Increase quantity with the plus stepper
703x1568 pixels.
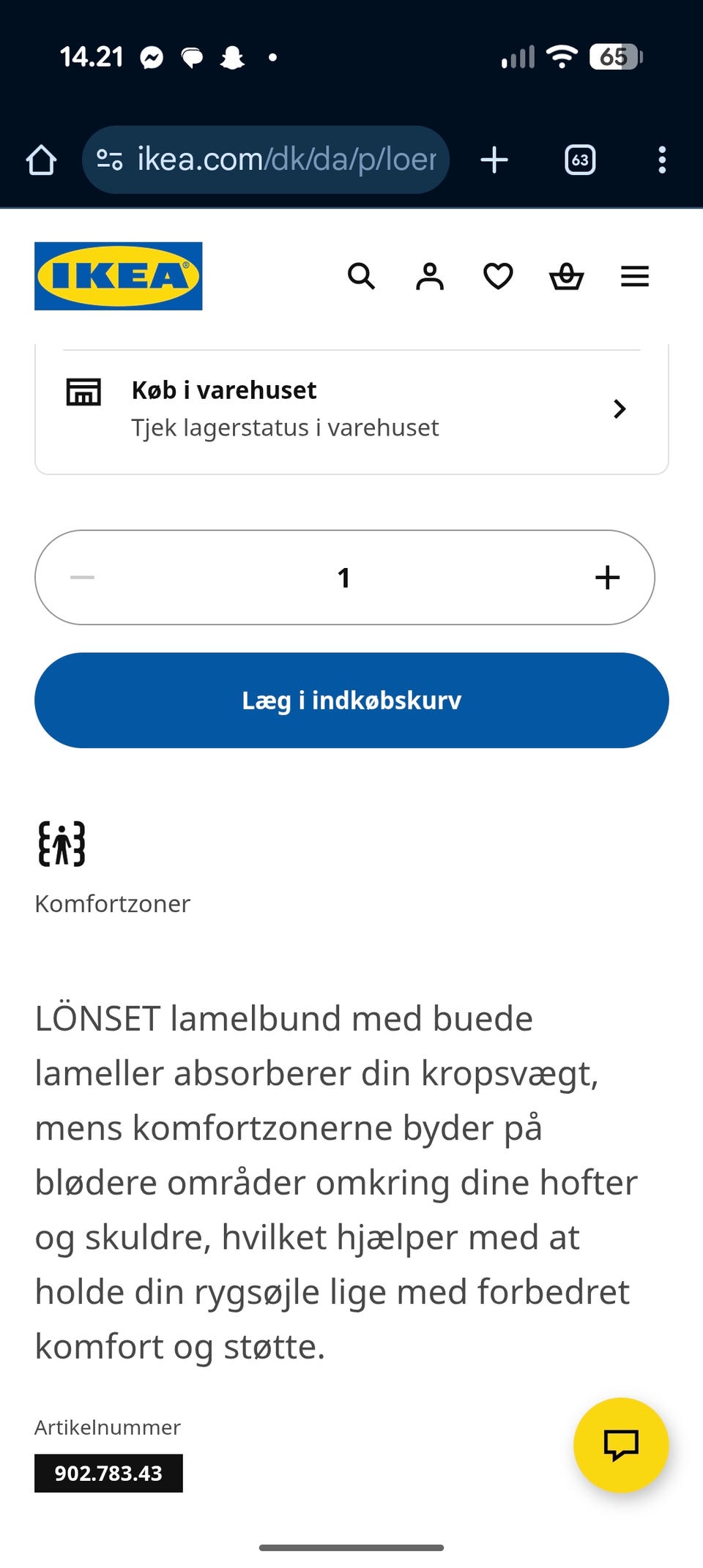pyautogui.click(x=607, y=577)
